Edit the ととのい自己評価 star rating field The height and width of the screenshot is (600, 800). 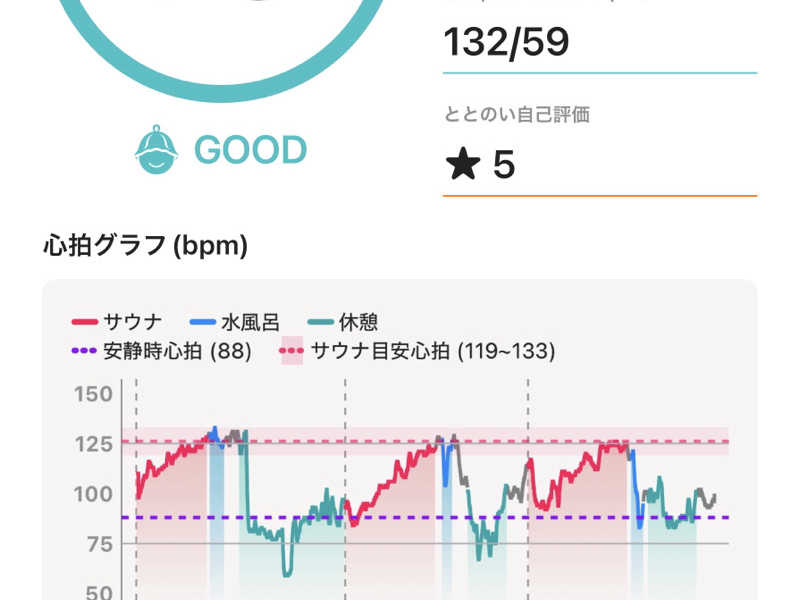pyautogui.click(x=598, y=165)
